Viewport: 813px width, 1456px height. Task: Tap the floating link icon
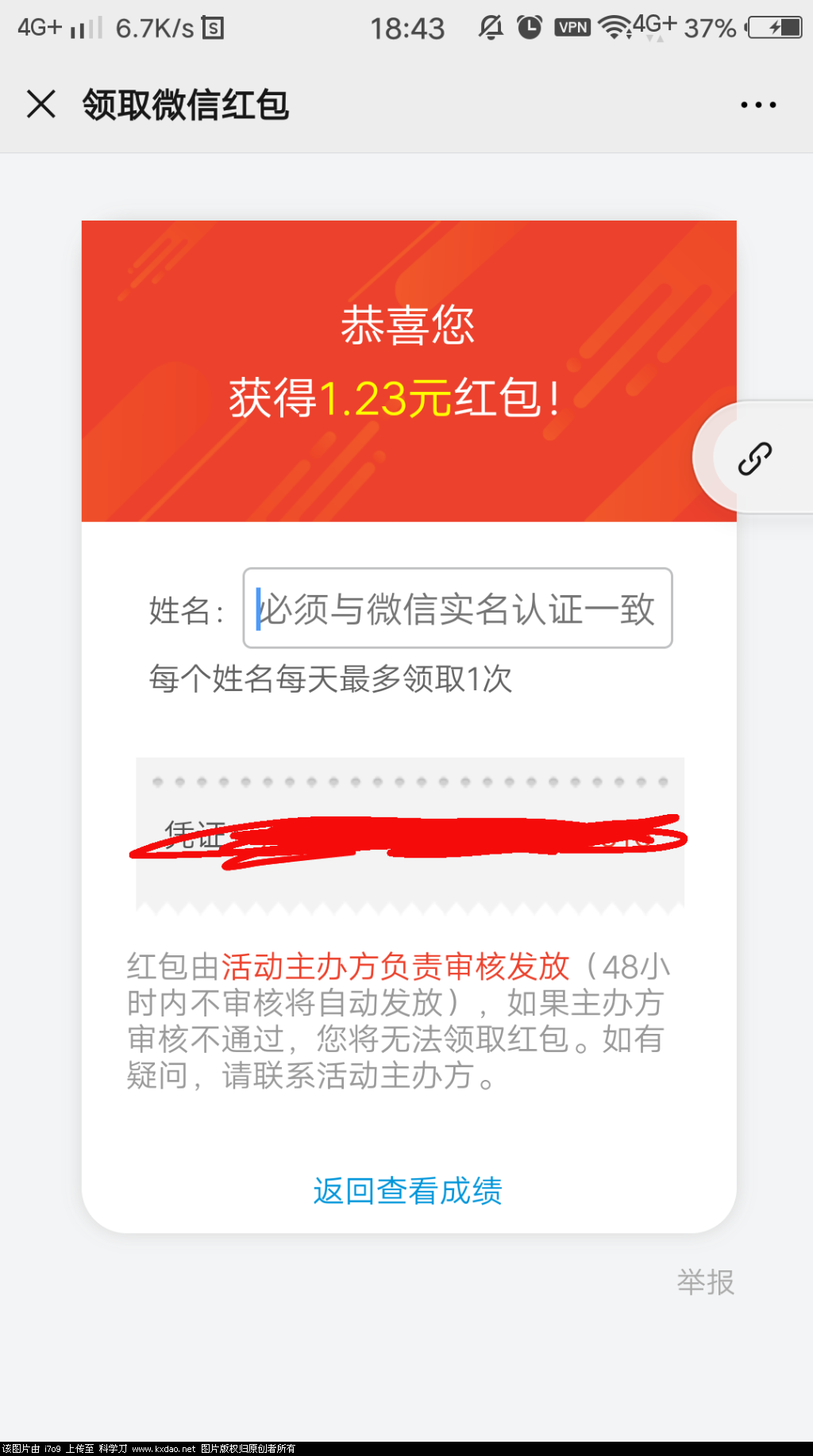pos(754,458)
